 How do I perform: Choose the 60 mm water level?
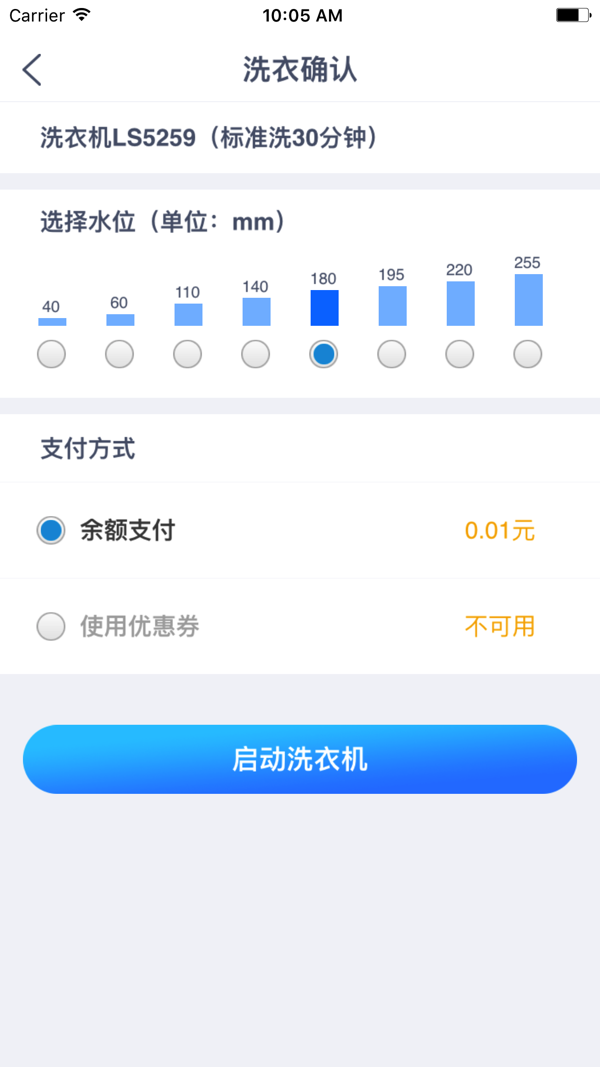[x=119, y=354]
